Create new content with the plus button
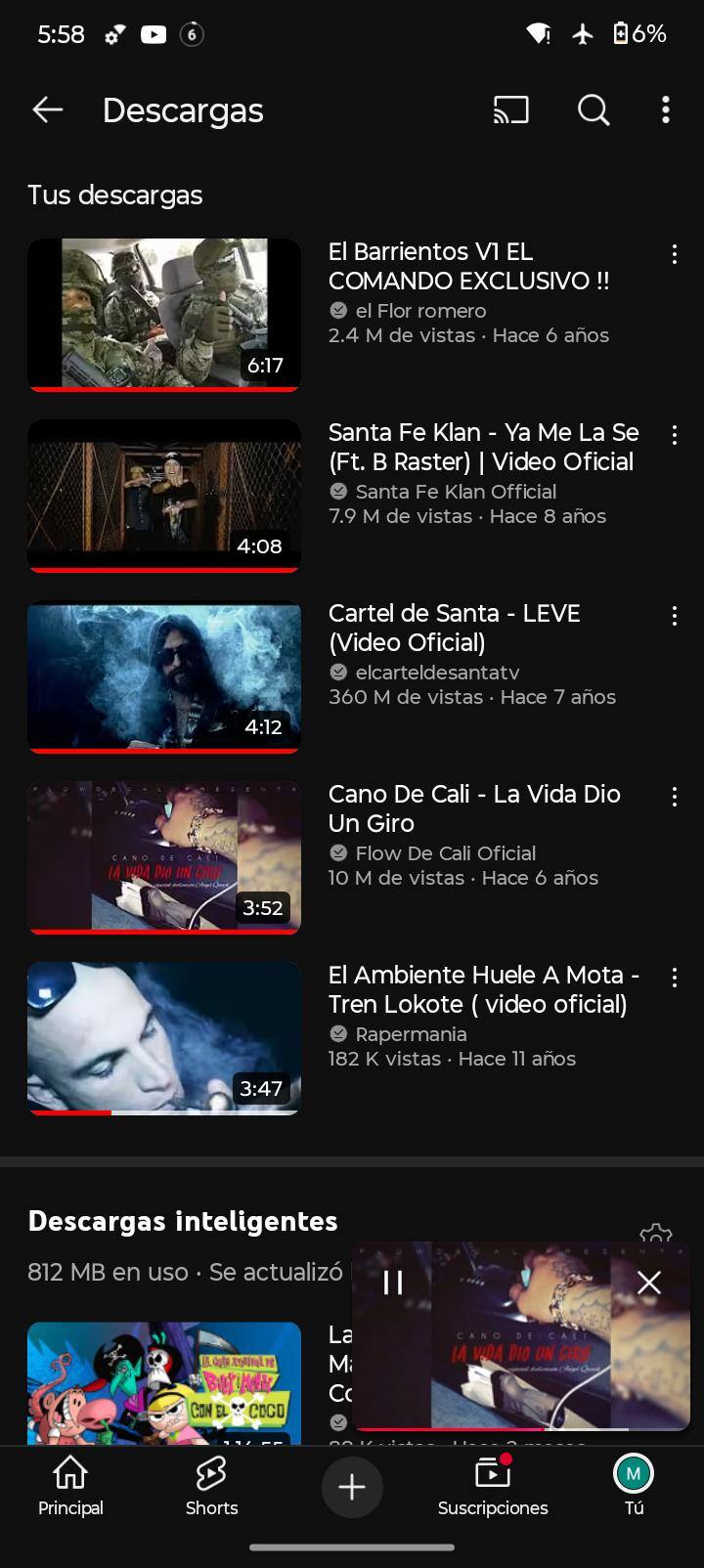 [x=352, y=1487]
